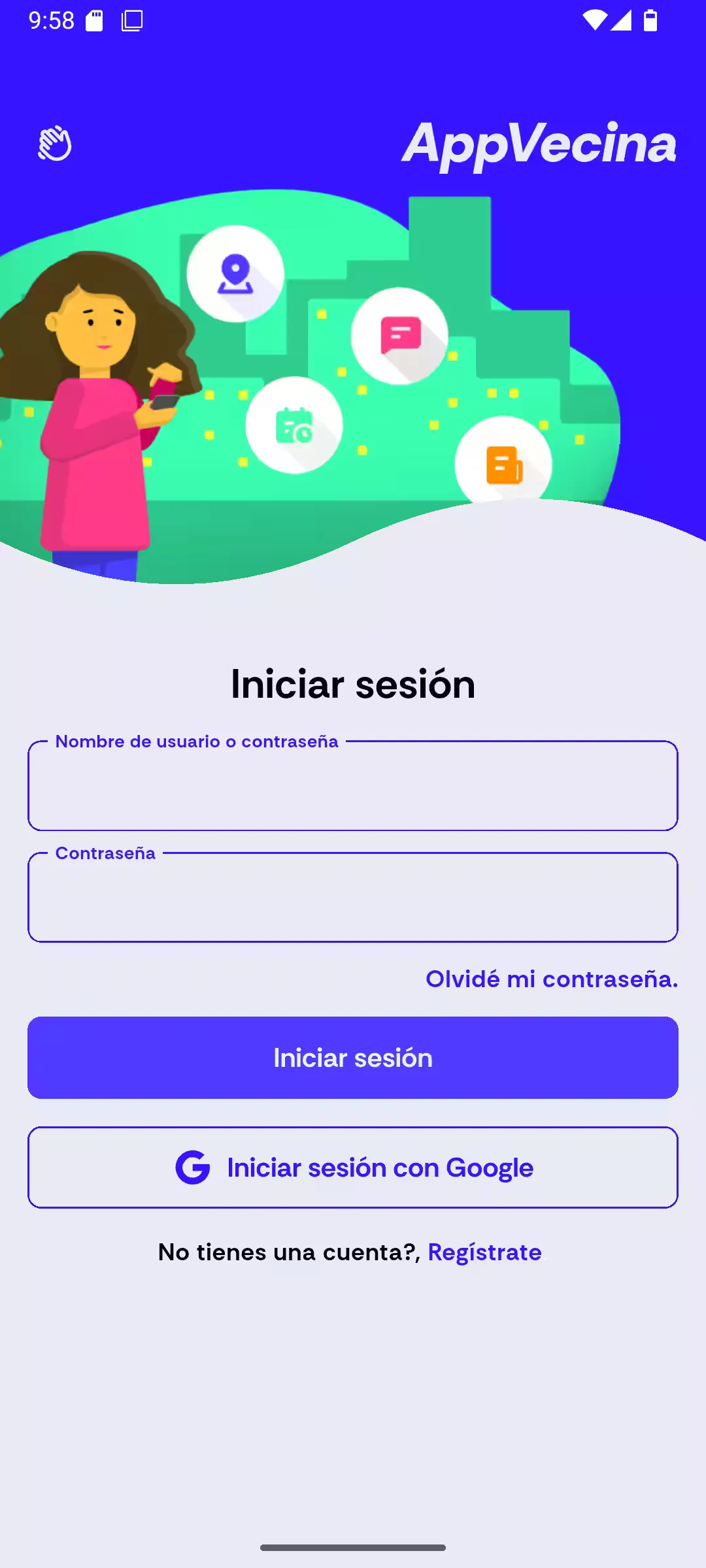Click the 'Regístrate' link
Image resolution: width=706 pixels, height=1568 pixels.
click(x=484, y=1252)
